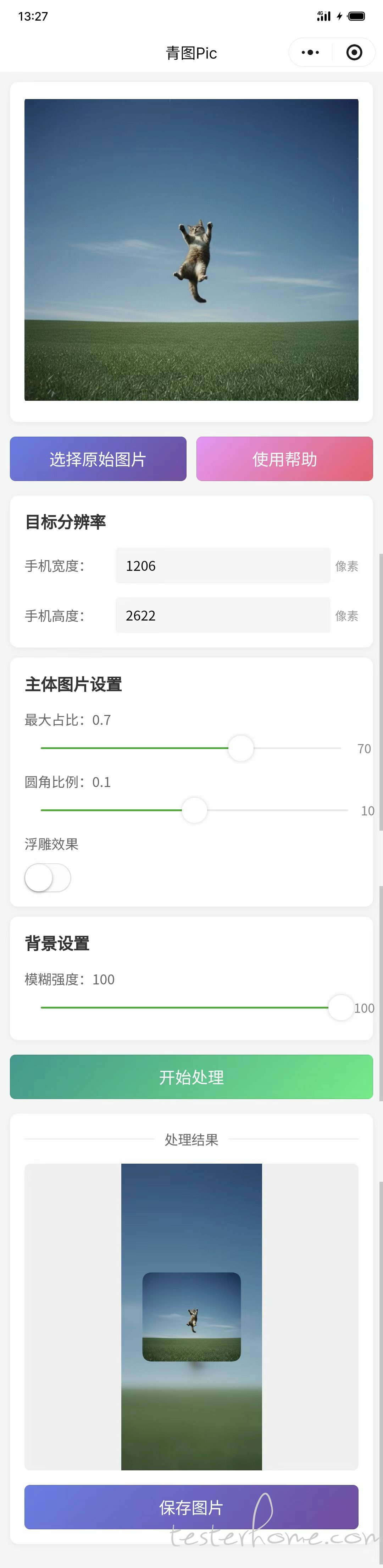
Task: Edit the 手机高度 field showing 2622
Action: click(x=222, y=616)
